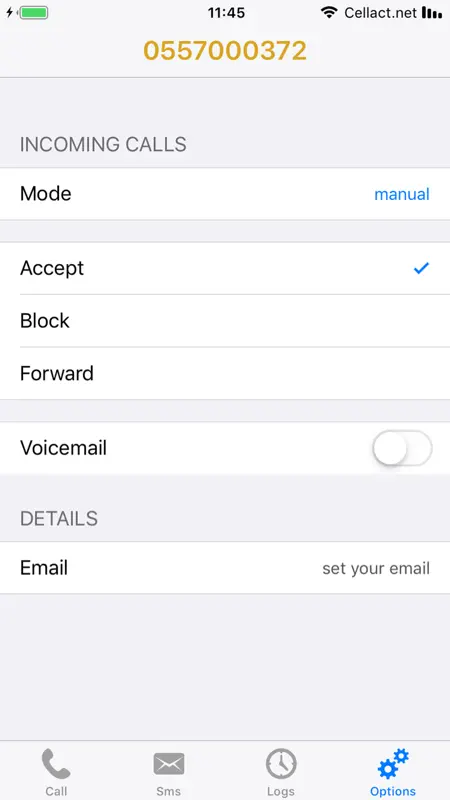Switch to the Call tab
This screenshot has height=800, width=450.
point(56,771)
